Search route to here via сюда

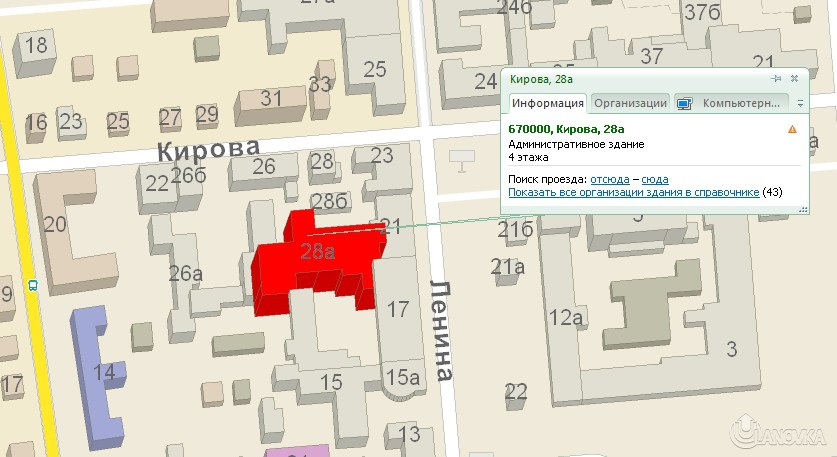click(655, 179)
